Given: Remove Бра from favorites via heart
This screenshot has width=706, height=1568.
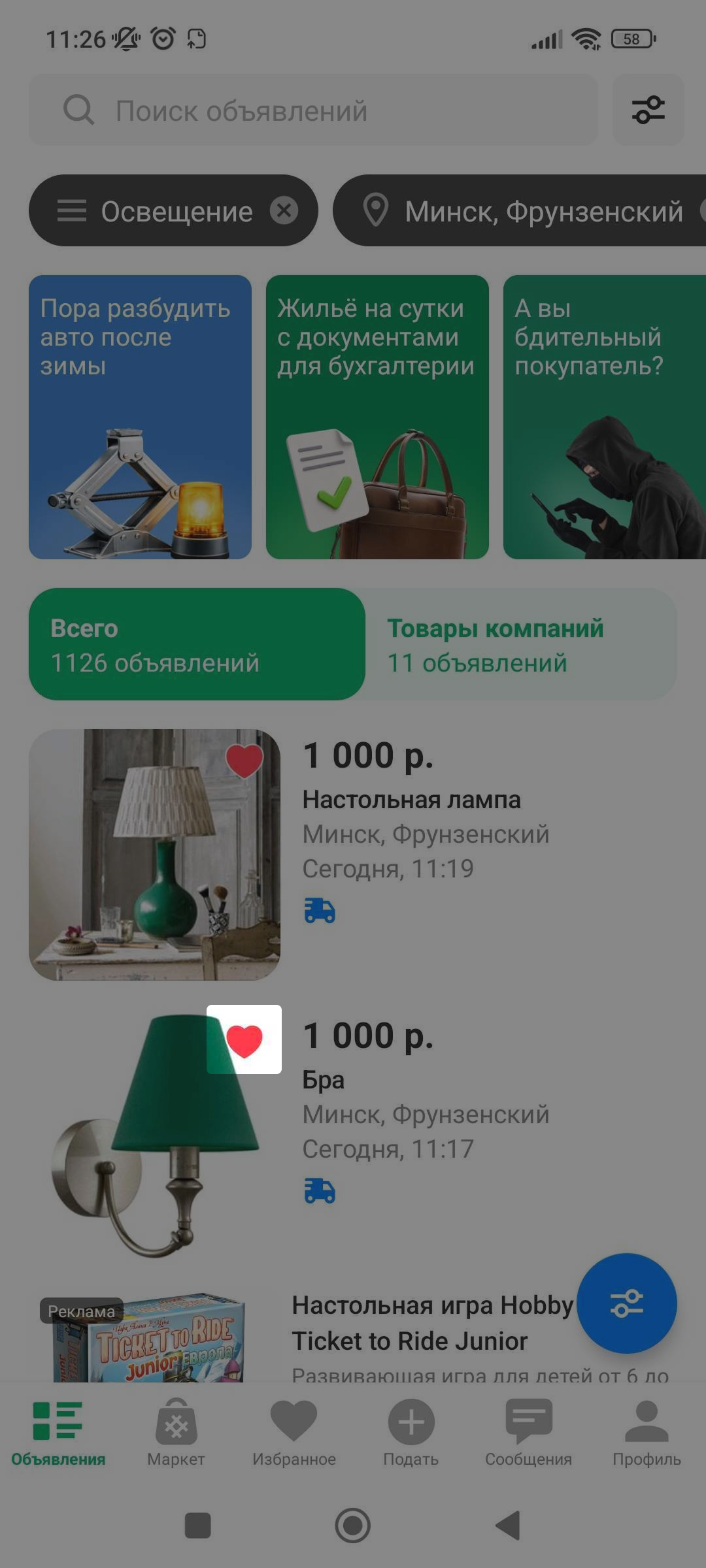Looking at the screenshot, I should [244, 1040].
